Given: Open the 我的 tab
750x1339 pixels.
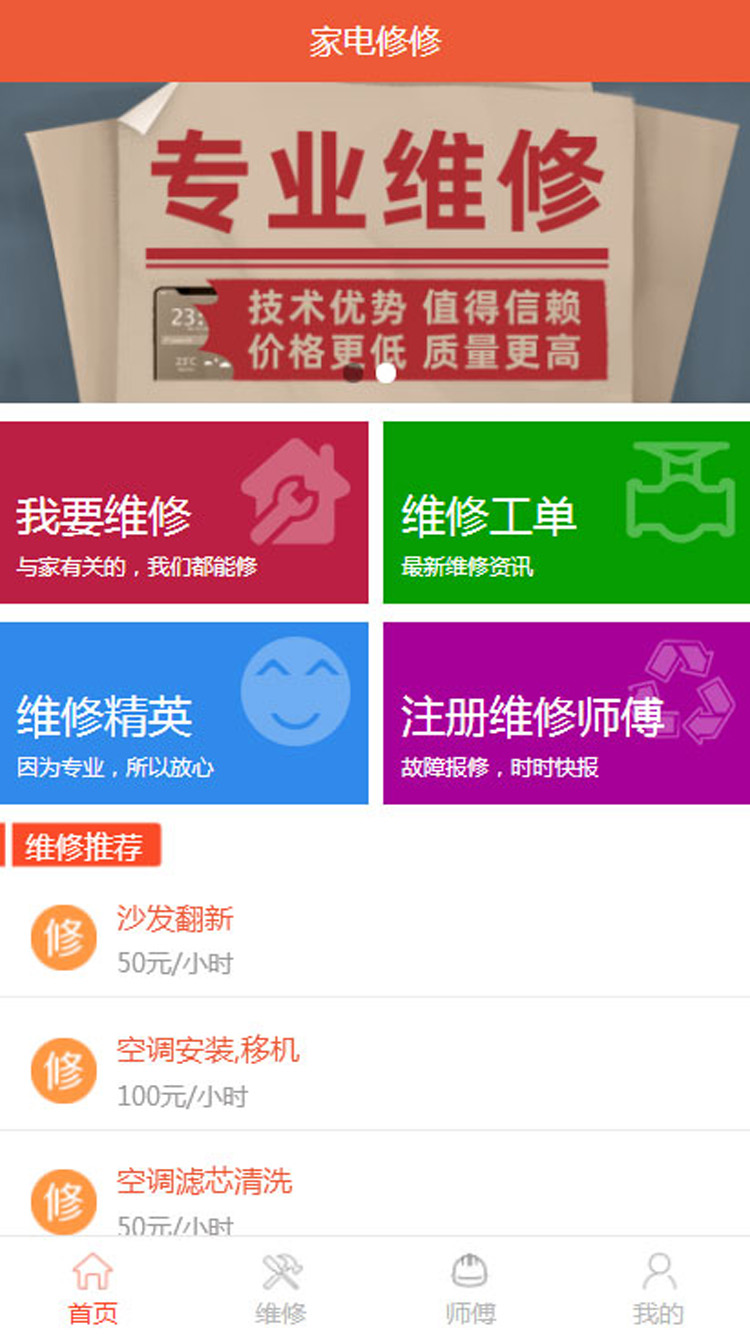Looking at the screenshot, I should click(658, 1290).
